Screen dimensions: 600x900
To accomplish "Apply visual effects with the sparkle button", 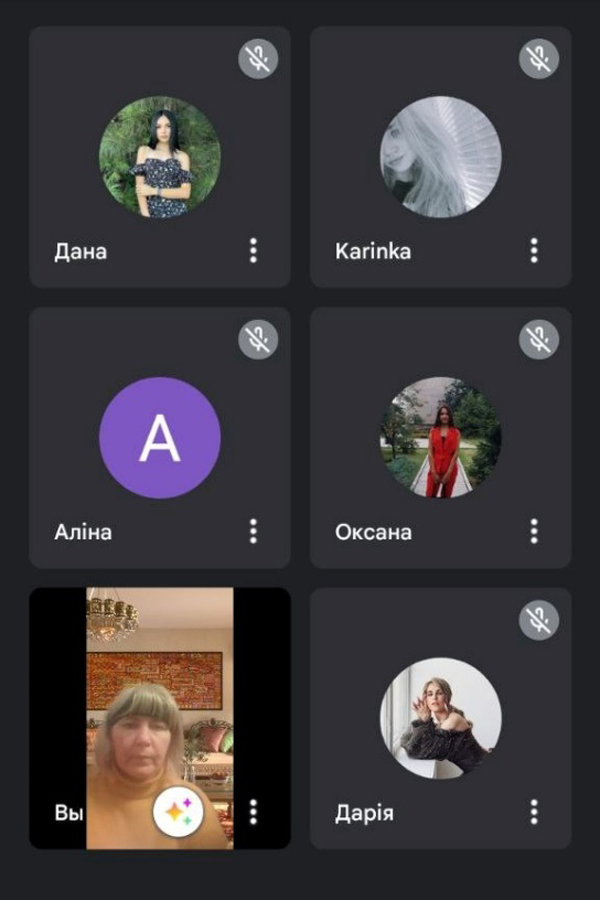I will click(178, 813).
